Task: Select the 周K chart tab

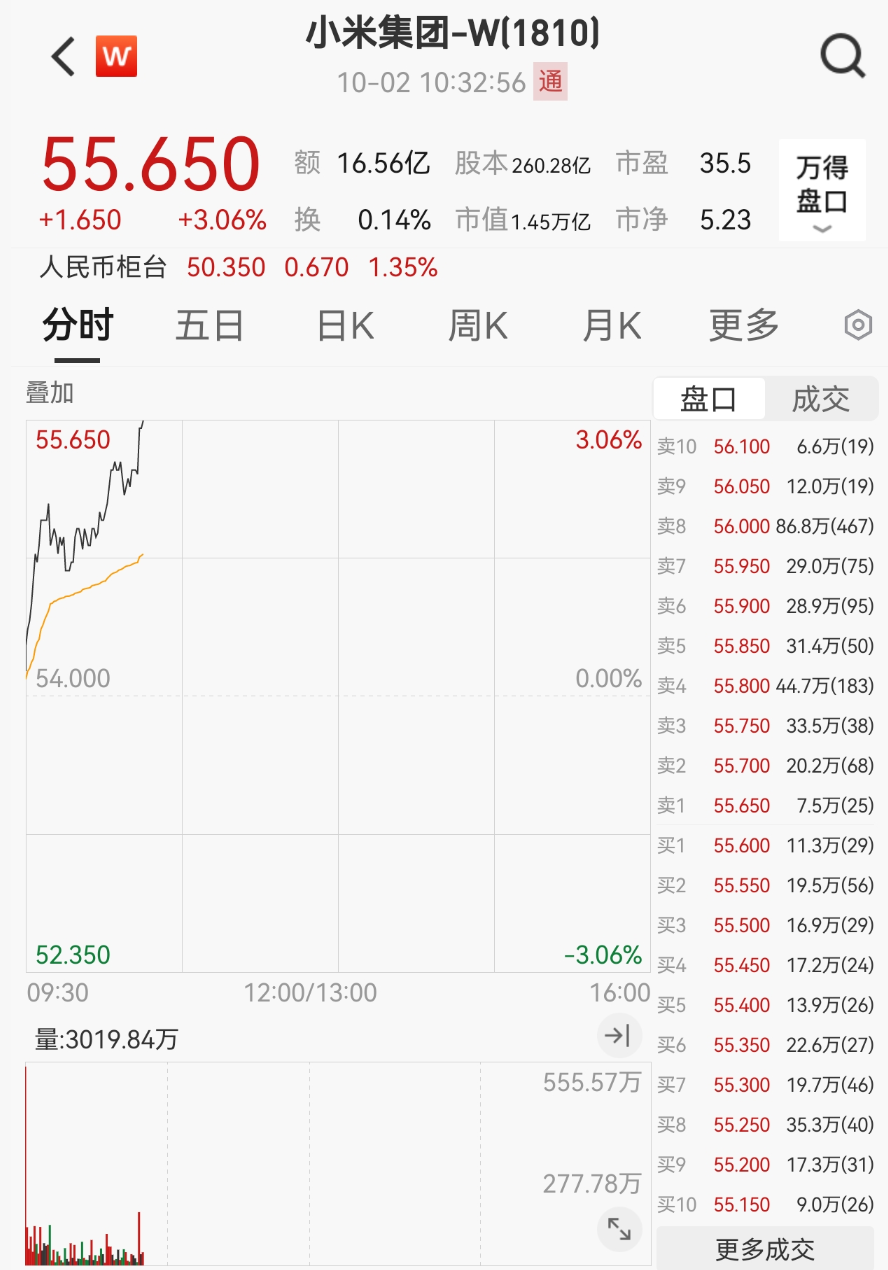Action: pyautogui.click(x=477, y=326)
